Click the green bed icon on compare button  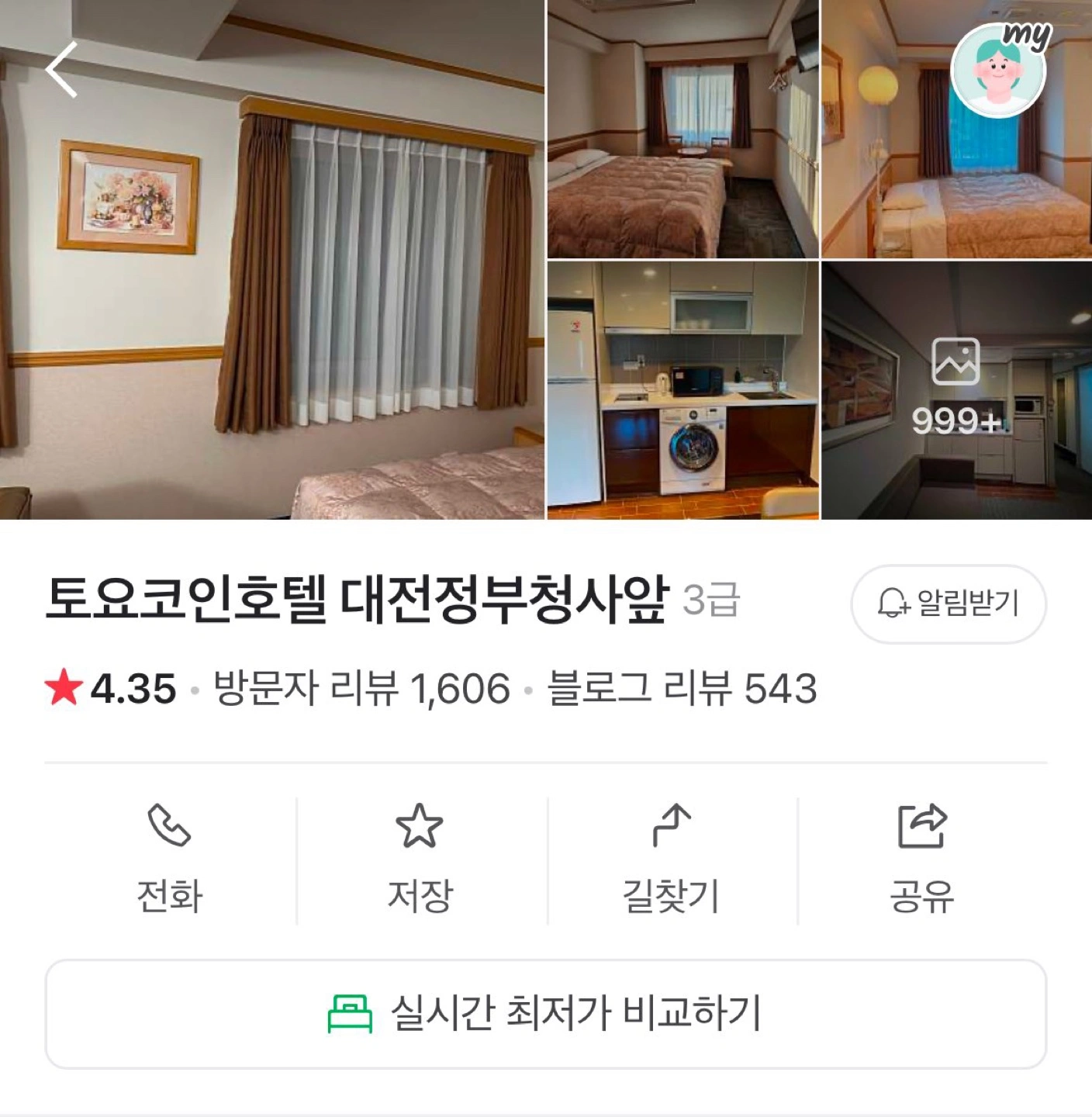[x=350, y=1012]
